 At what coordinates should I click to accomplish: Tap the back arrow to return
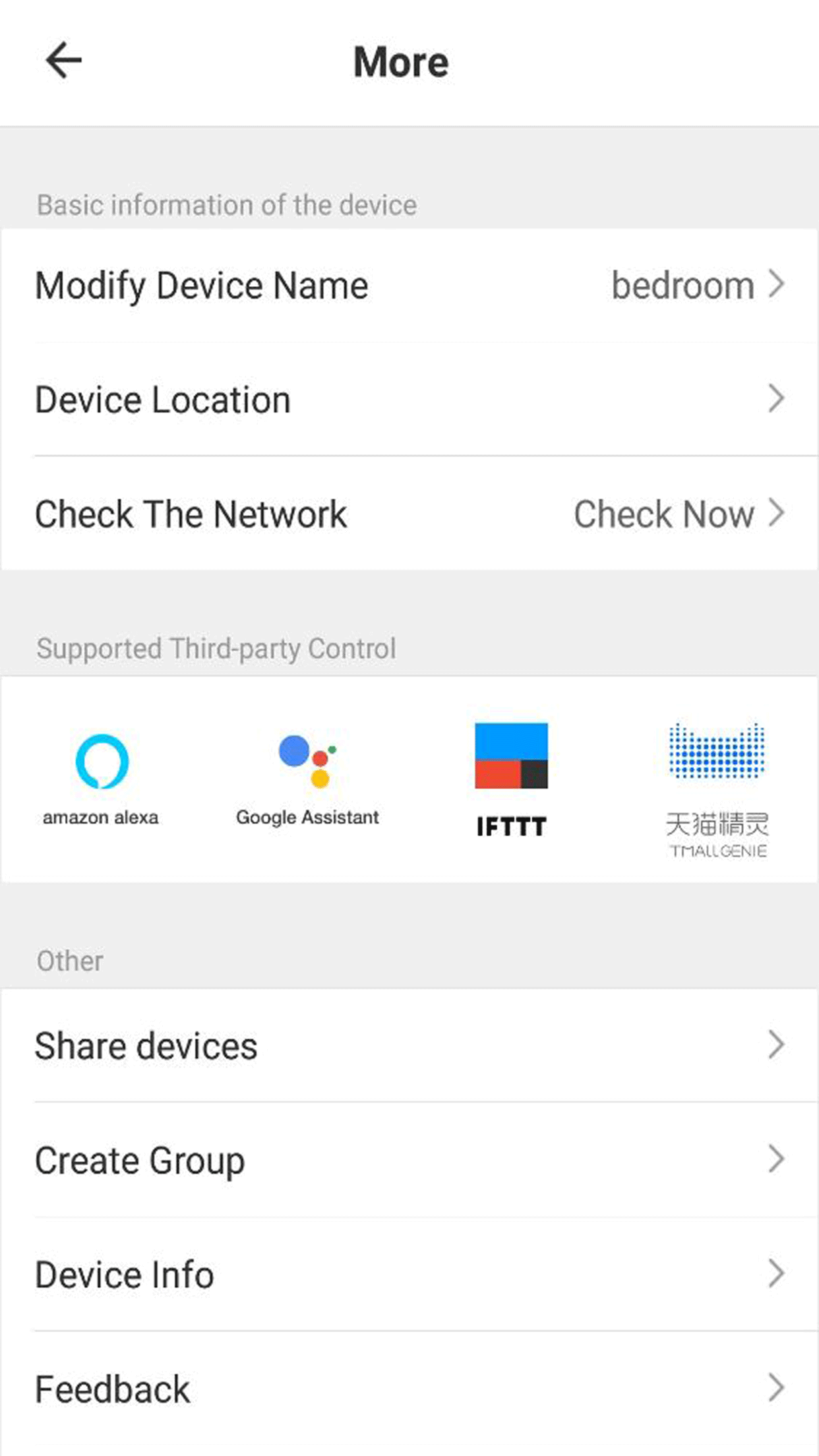click(x=62, y=60)
